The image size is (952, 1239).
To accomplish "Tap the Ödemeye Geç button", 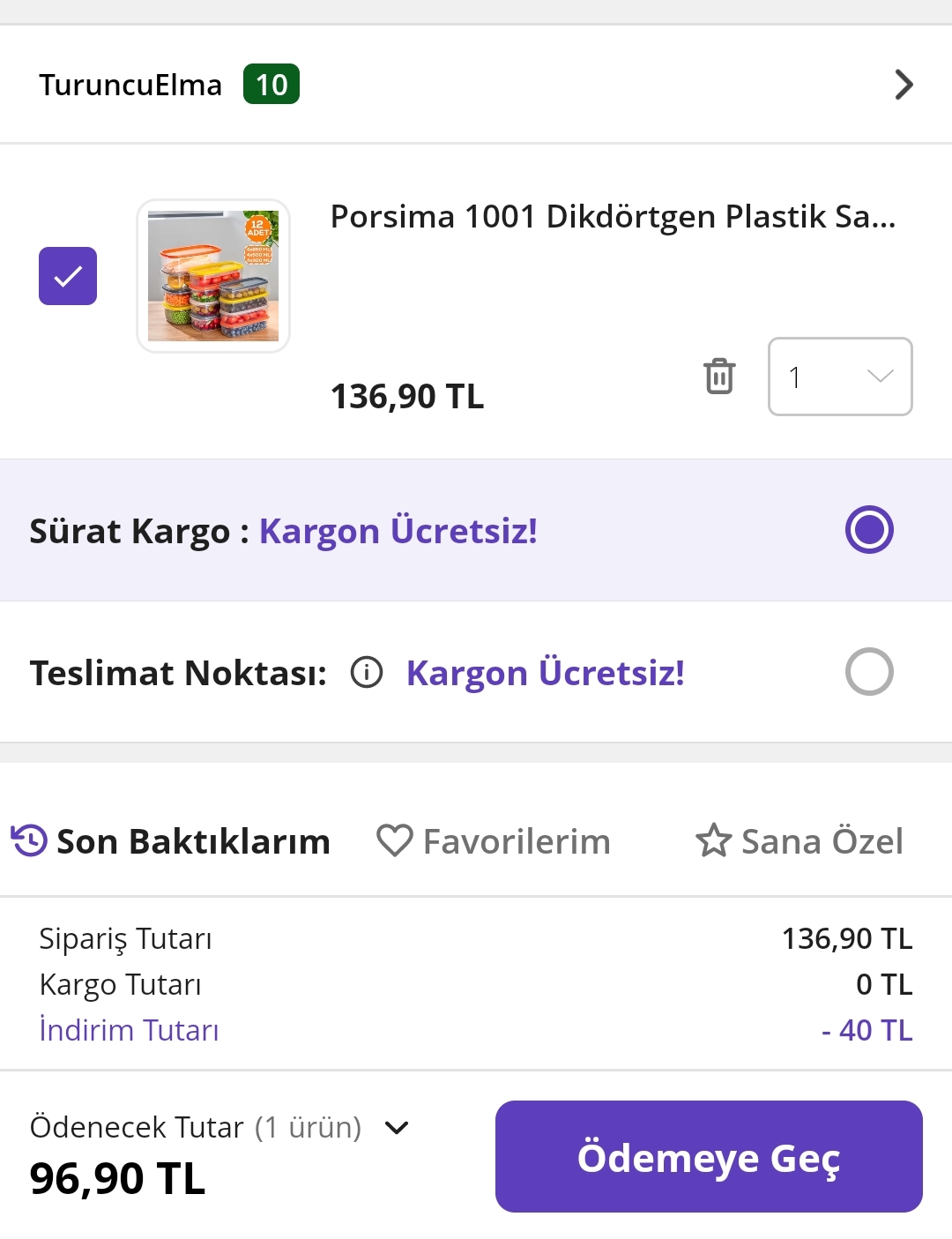I will pos(709,1157).
